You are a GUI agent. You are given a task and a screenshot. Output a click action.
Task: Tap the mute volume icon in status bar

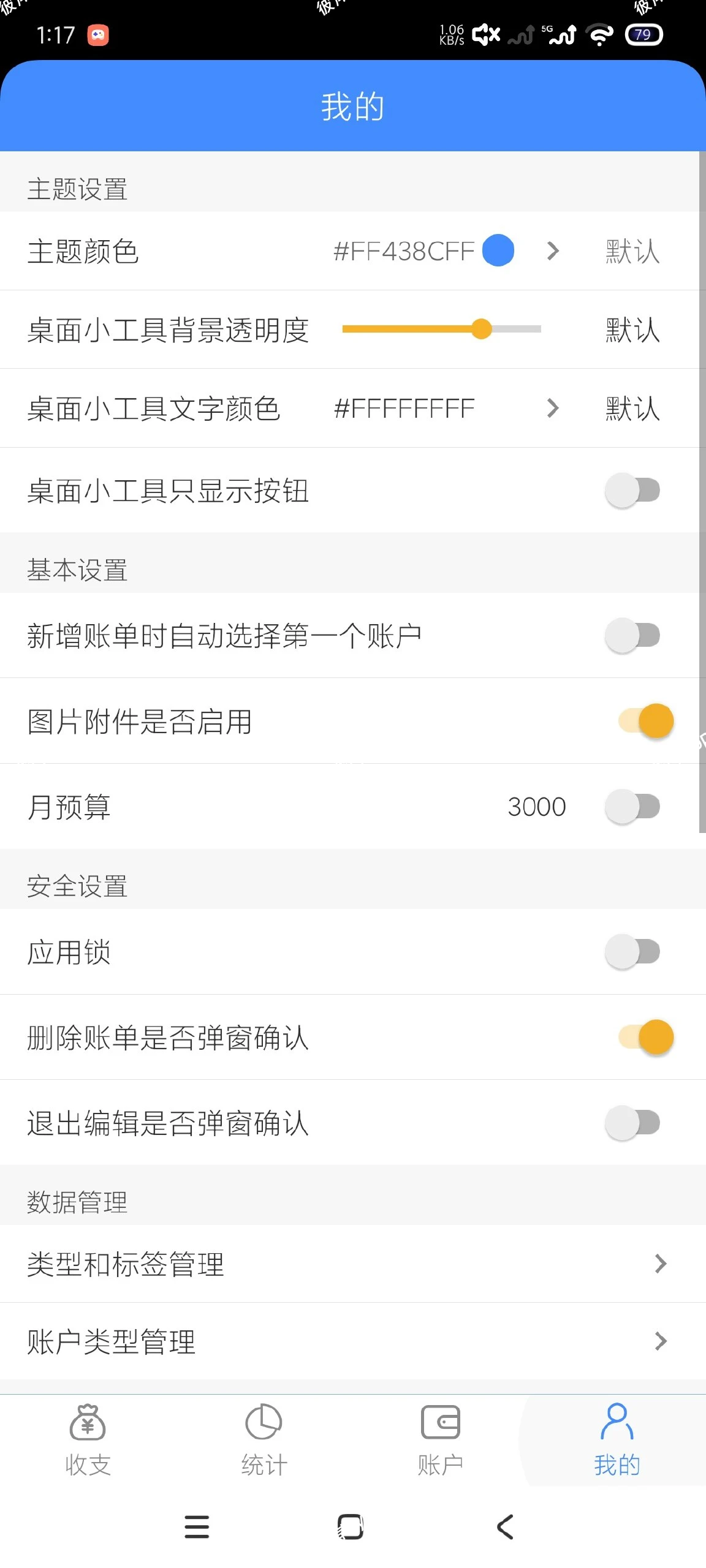tap(485, 35)
